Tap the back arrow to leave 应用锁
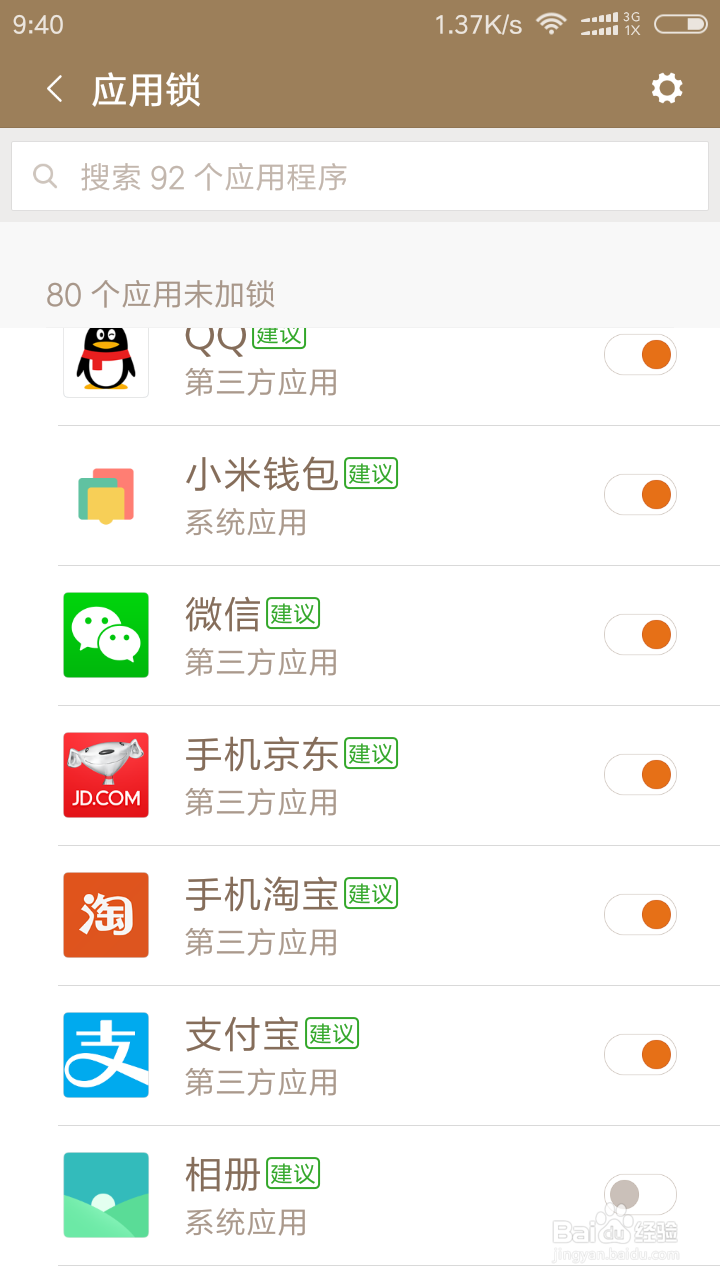 point(54,89)
